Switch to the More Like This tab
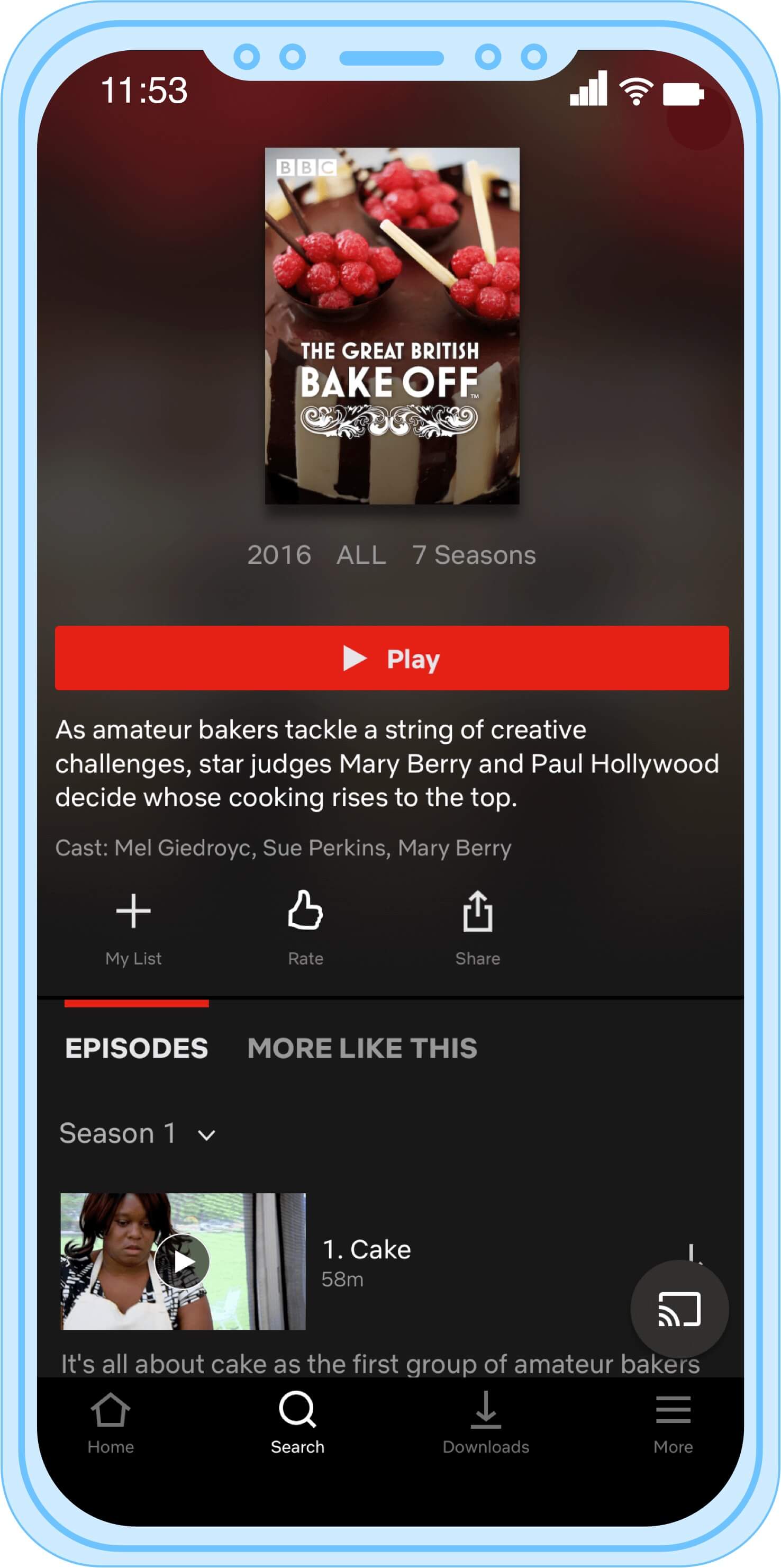The height and width of the screenshot is (1568, 781). click(362, 1048)
